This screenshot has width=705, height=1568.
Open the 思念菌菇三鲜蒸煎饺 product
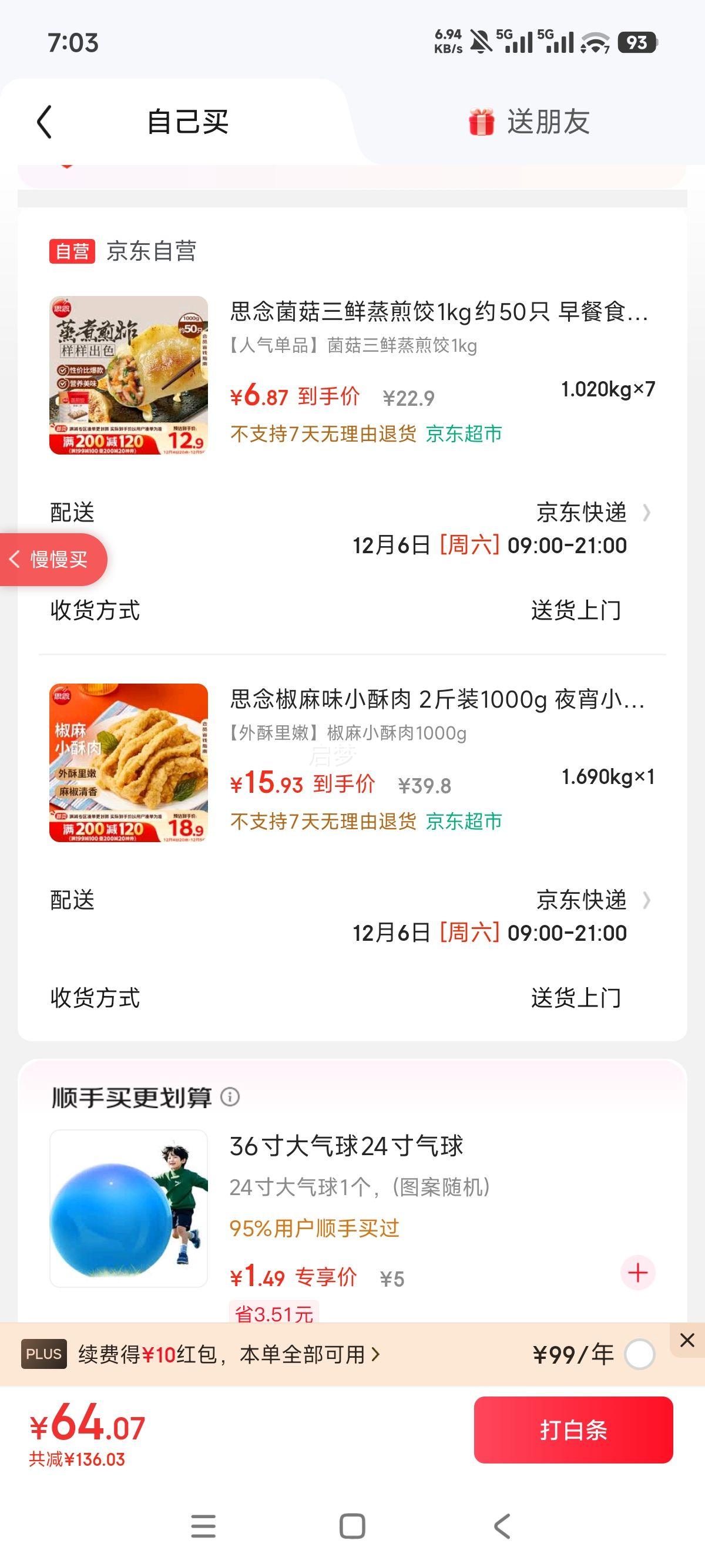click(438, 312)
